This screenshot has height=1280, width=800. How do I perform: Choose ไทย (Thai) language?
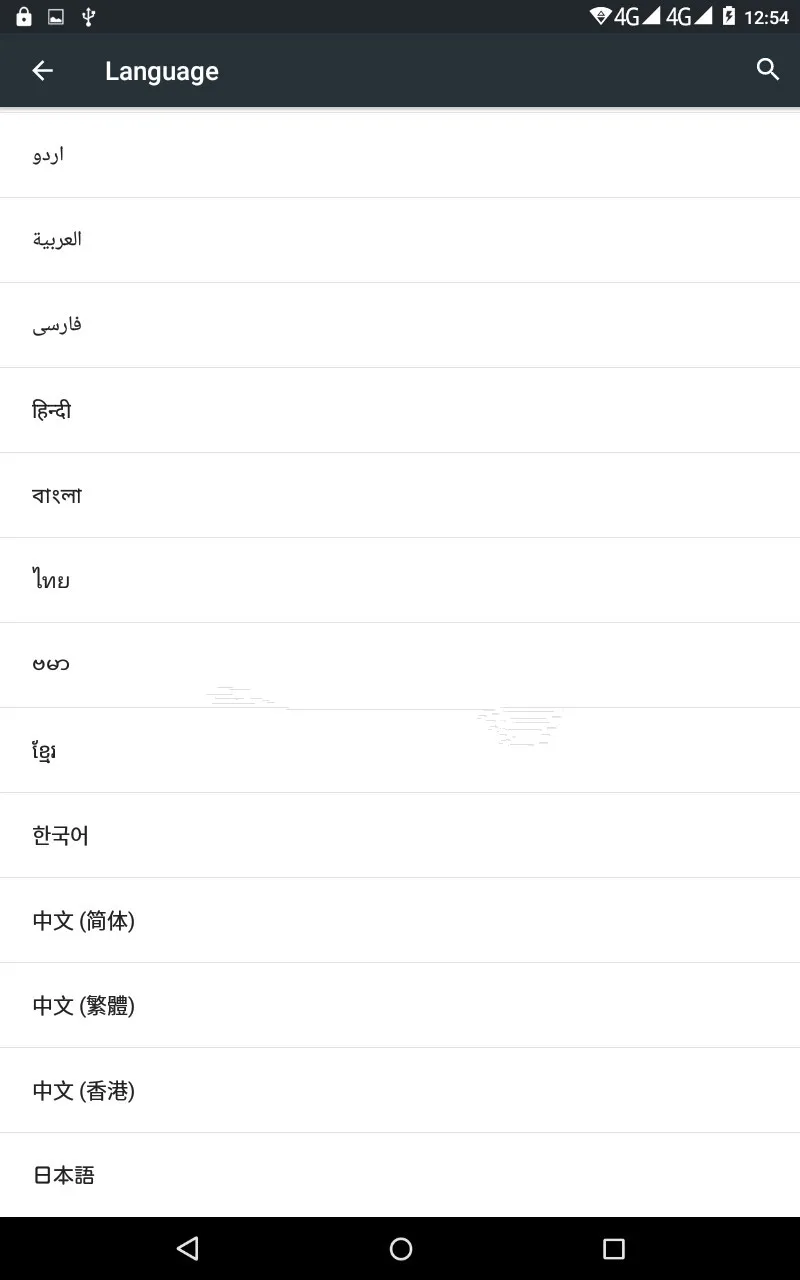click(x=400, y=580)
